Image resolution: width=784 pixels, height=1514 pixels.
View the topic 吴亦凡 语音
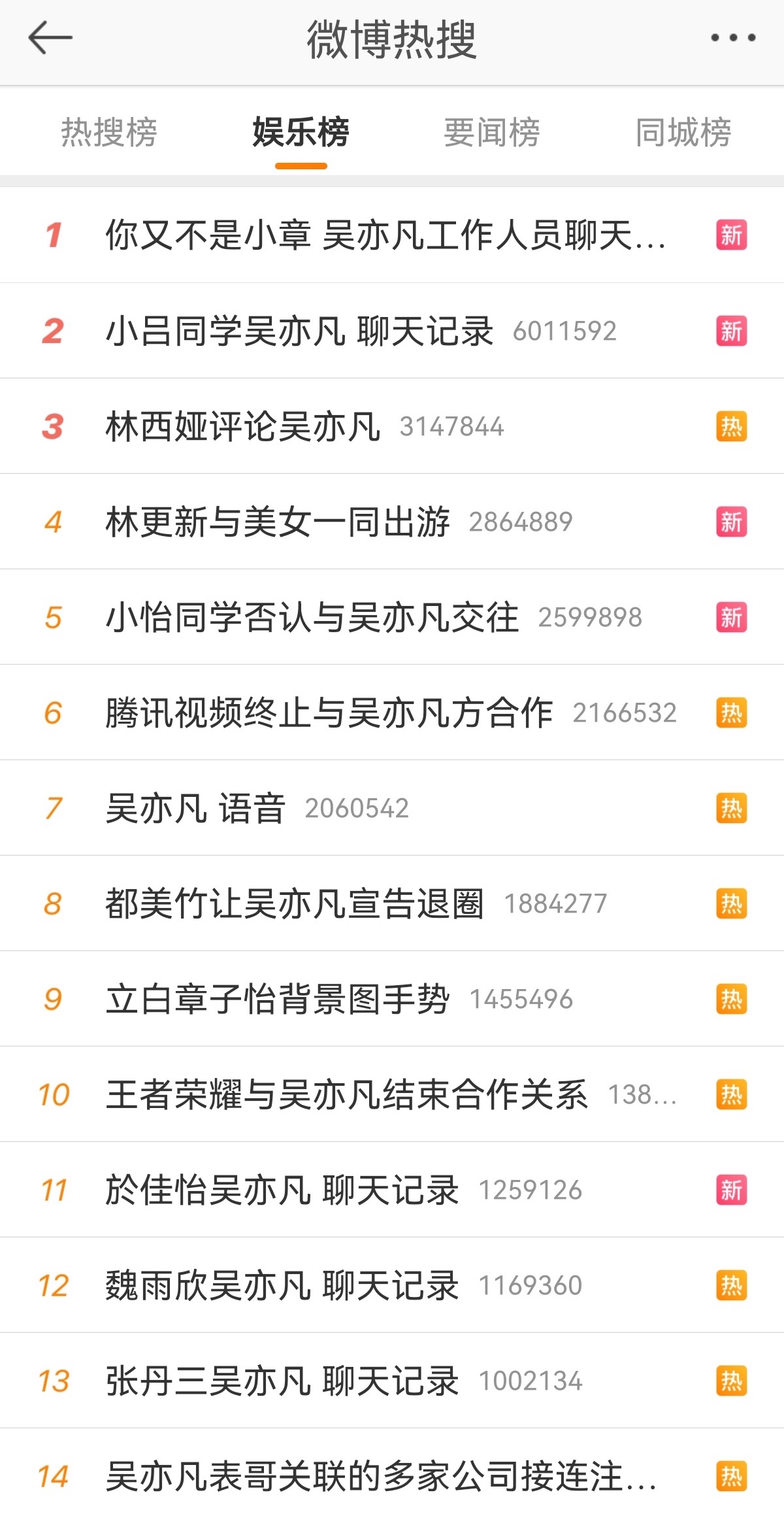196,808
